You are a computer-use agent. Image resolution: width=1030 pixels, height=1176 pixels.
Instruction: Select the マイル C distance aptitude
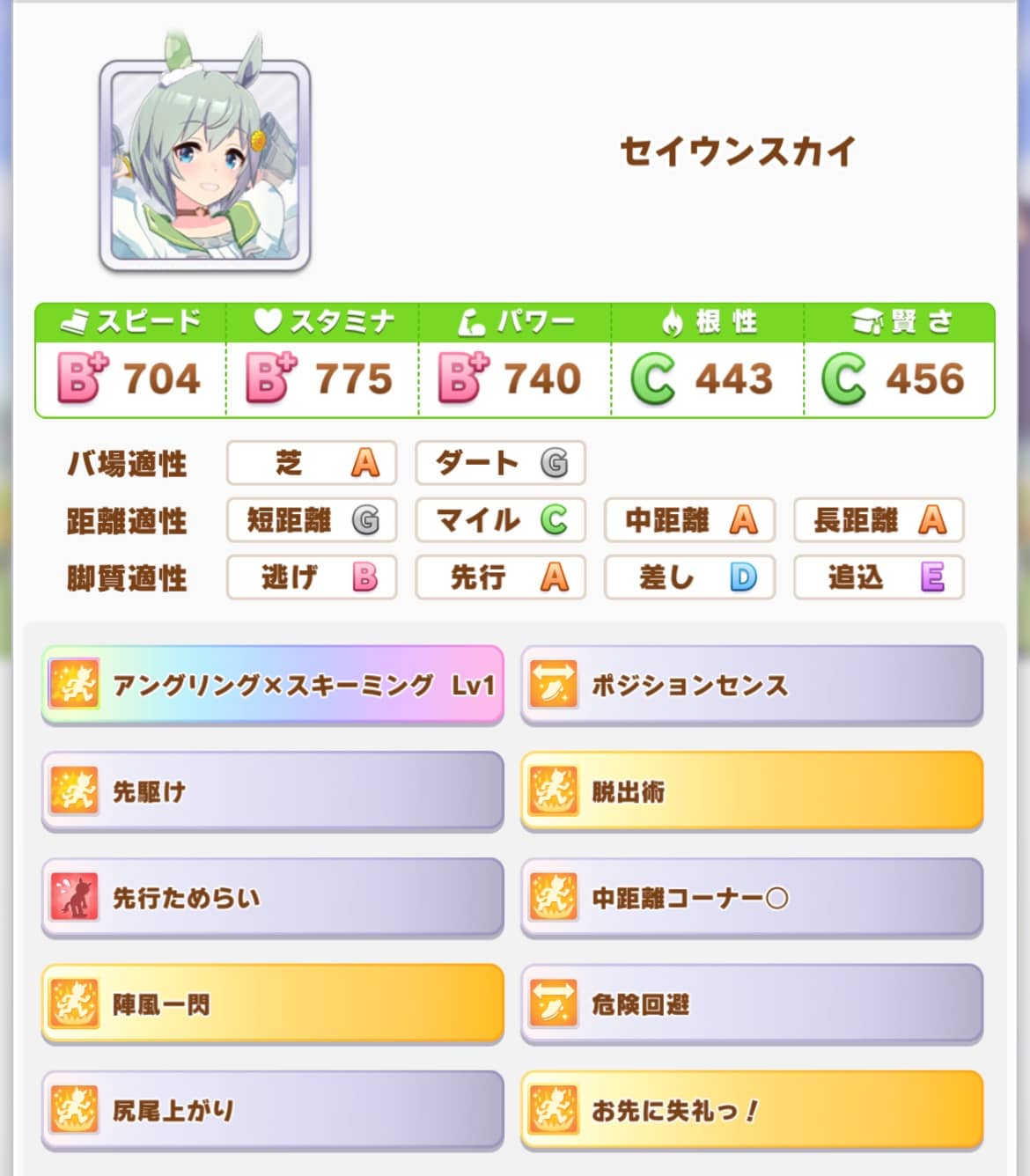pyautogui.click(x=500, y=521)
